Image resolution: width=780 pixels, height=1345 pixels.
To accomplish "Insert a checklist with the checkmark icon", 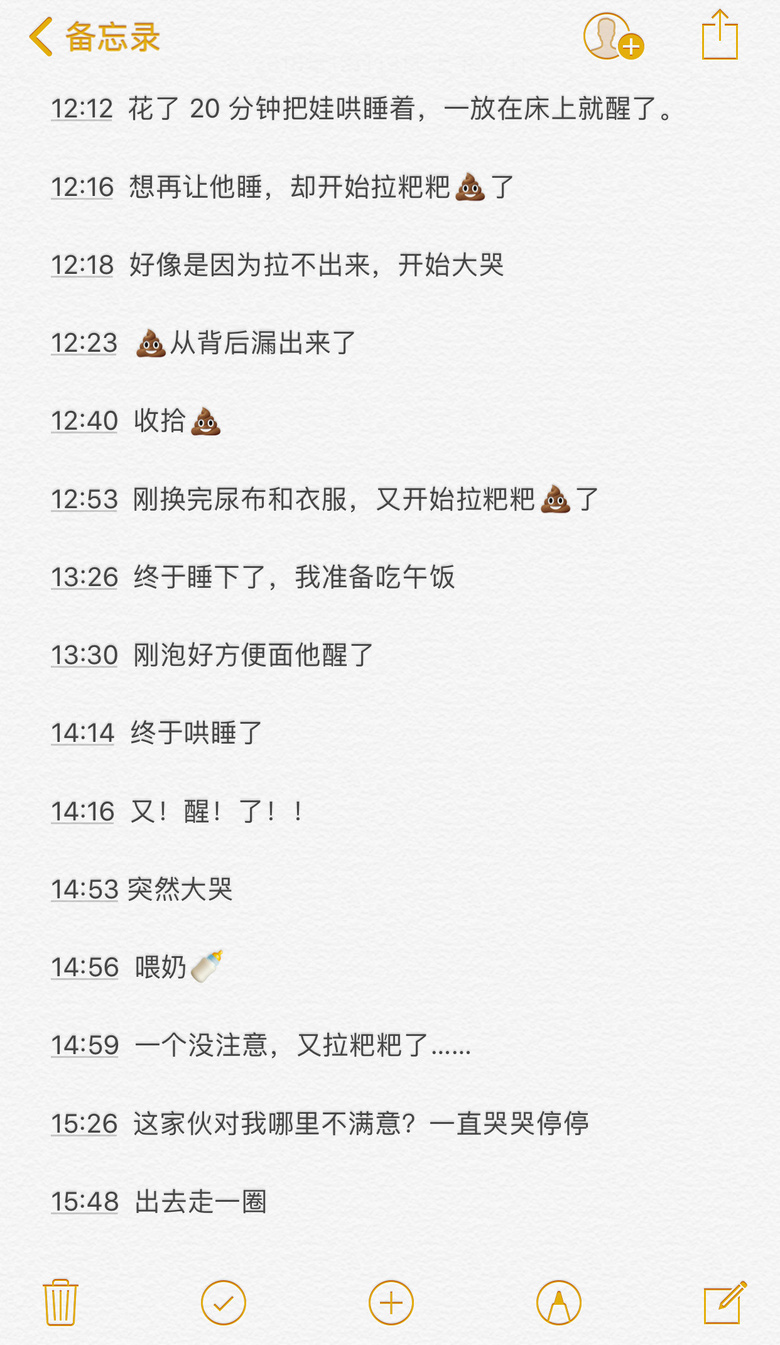I will (x=224, y=1303).
